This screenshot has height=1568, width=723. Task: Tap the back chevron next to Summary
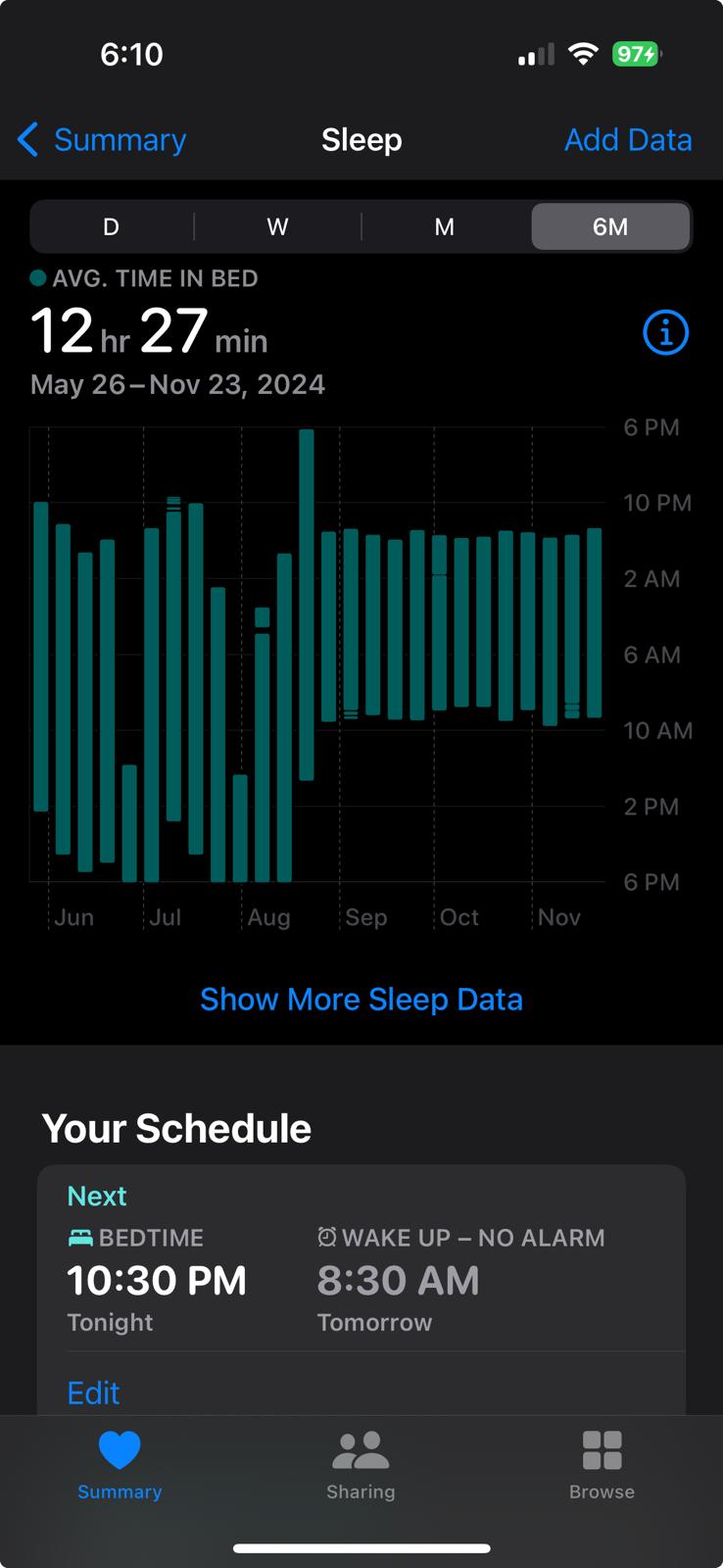[x=27, y=139]
